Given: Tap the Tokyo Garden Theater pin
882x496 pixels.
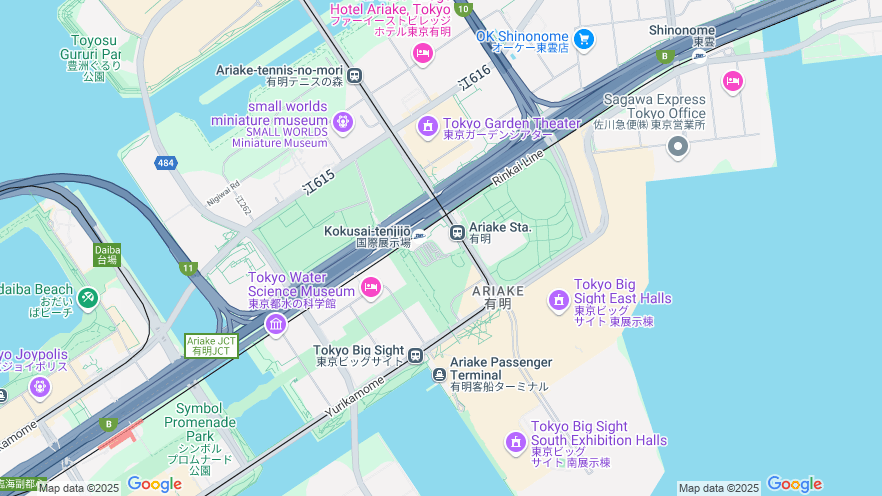Looking at the screenshot, I should click(x=428, y=126).
